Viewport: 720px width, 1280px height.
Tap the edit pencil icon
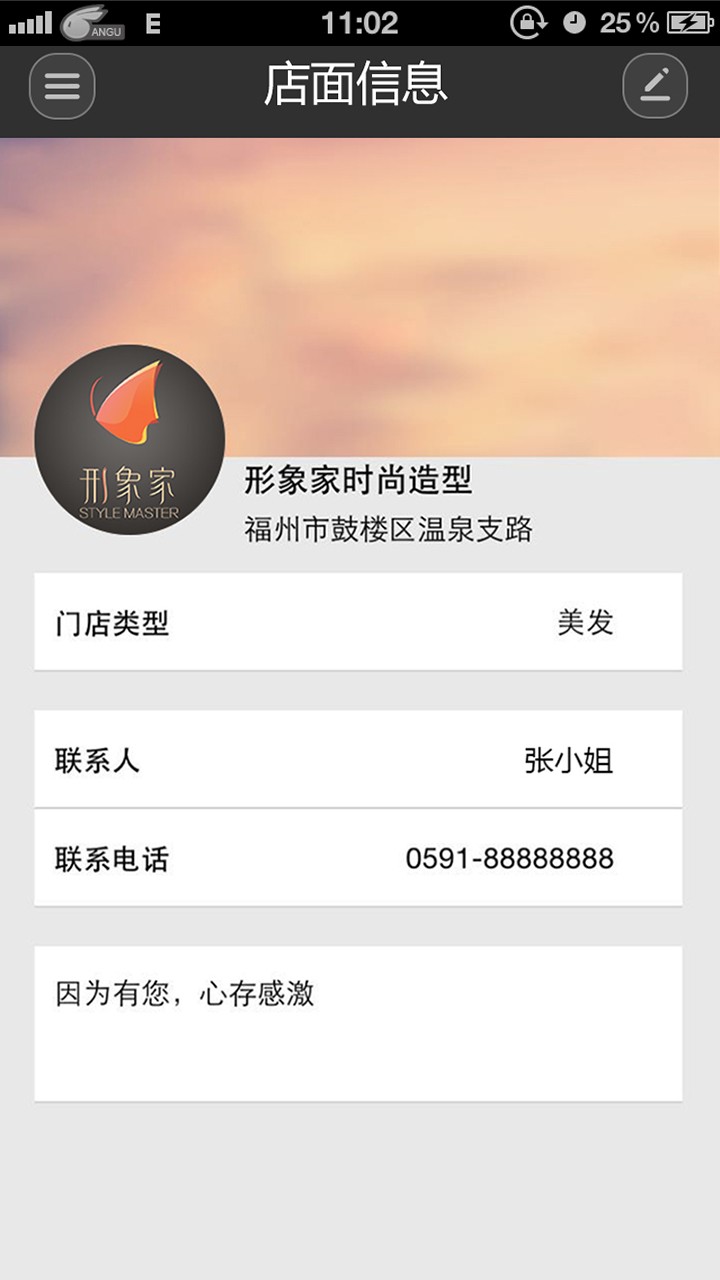click(x=655, y=86)
